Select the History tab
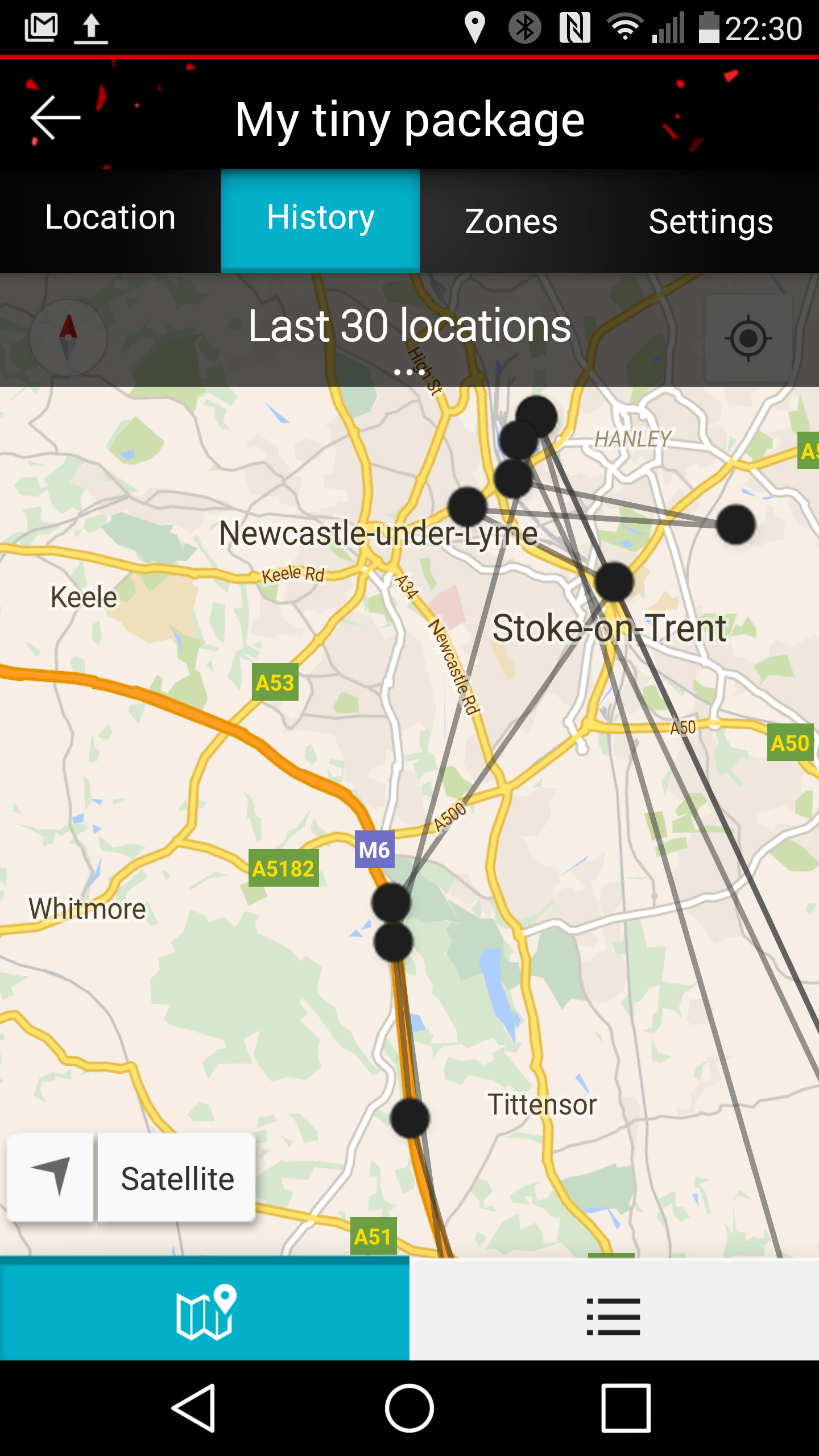 point(320,220)
